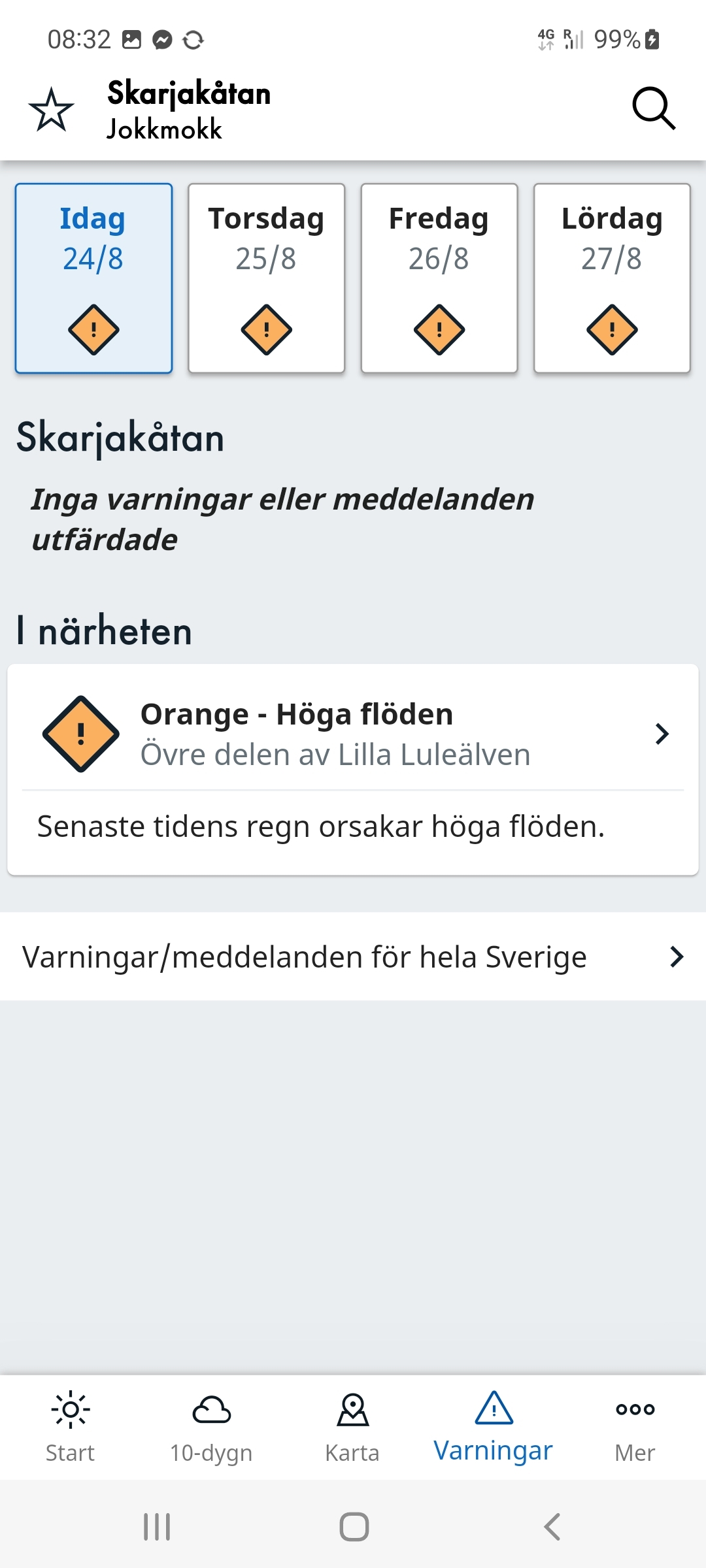Open the Karta map tab
The height and width of the screenshot is (1568, 706).
coord(352,1428)
